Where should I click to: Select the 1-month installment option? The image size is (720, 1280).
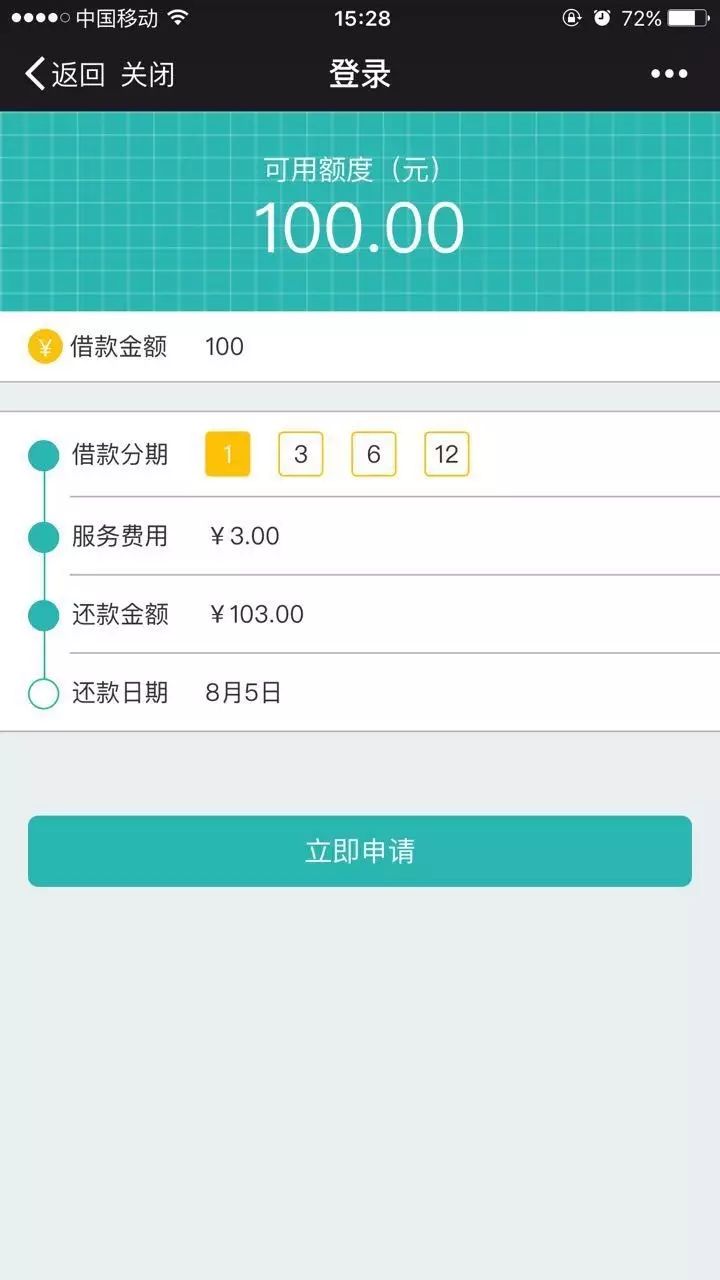point(228,454)
